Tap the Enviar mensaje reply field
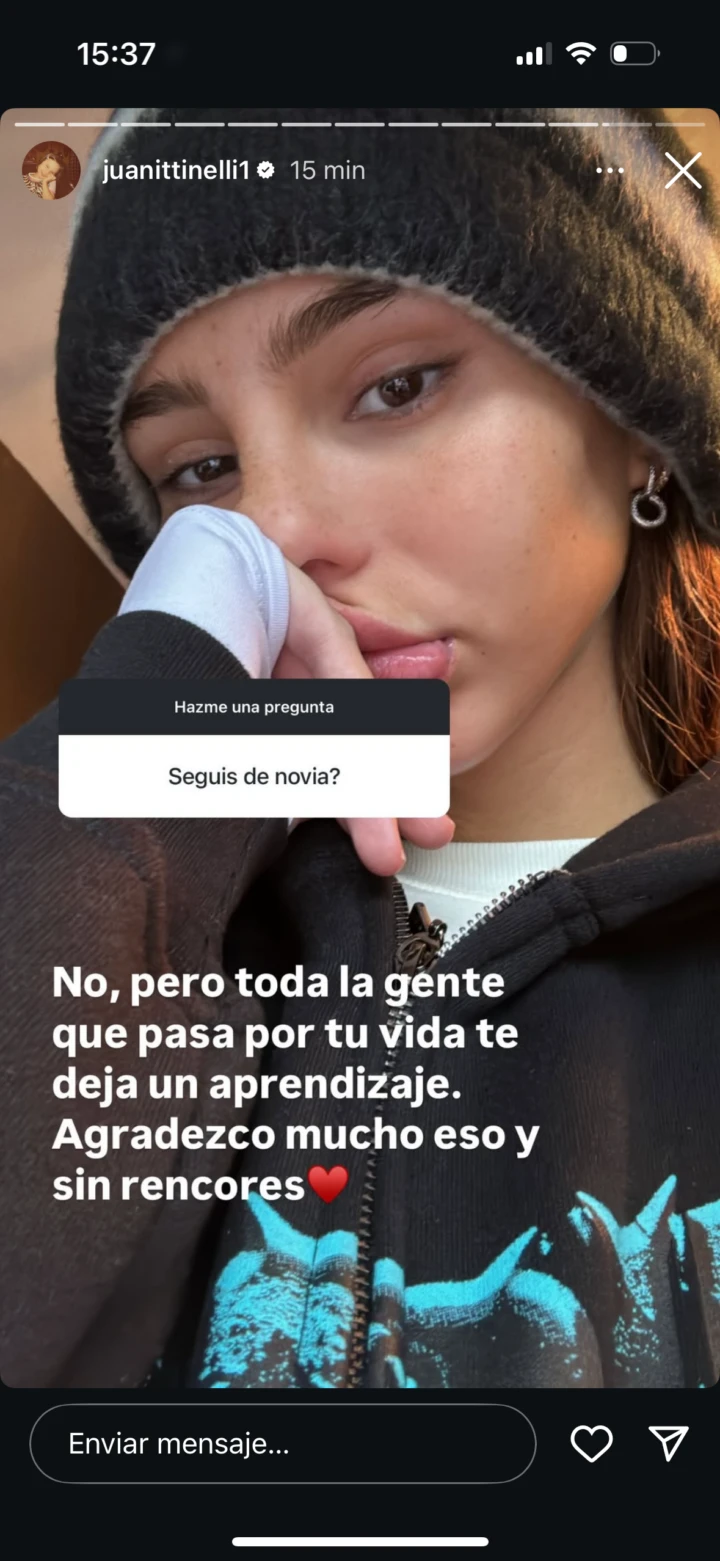720x1561 pixels. 282,1444
